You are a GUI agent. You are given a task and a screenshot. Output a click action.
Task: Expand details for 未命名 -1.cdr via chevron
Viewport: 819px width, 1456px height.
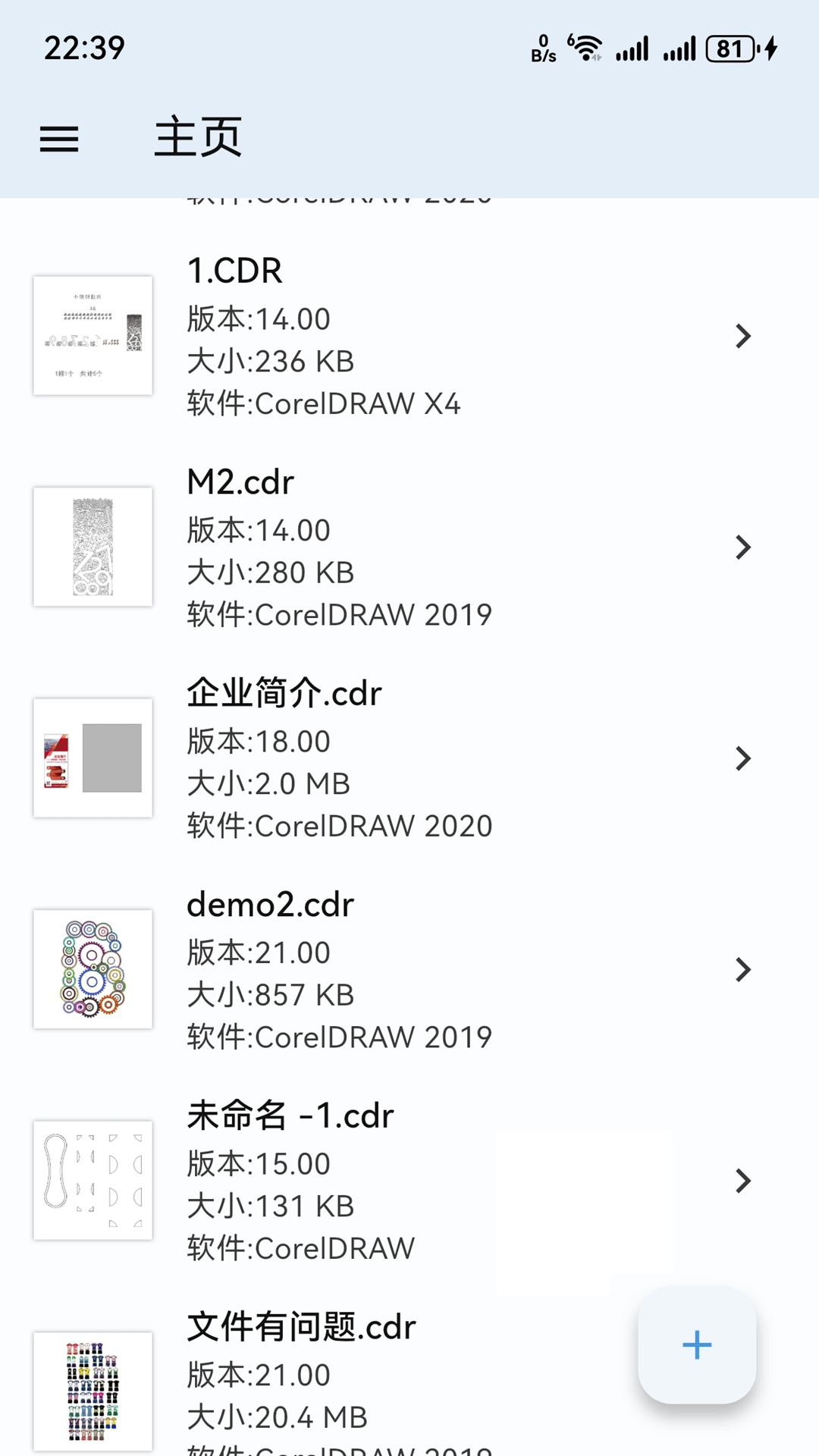(x=743, y=1180)
